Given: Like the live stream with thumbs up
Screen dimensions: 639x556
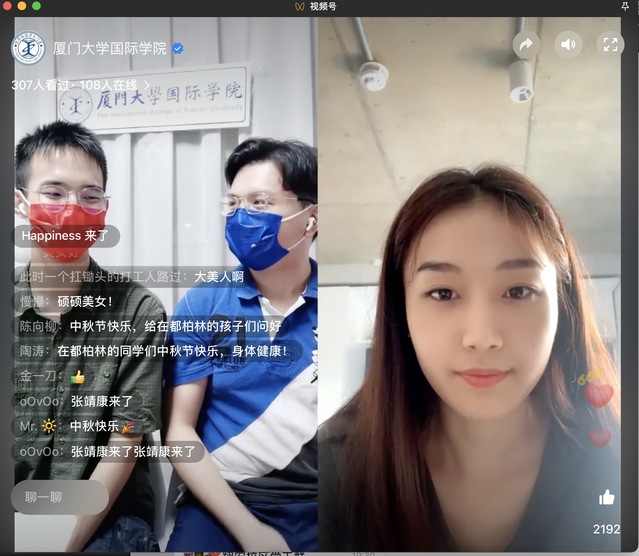Looking at the screenshot, I should 606,497.
